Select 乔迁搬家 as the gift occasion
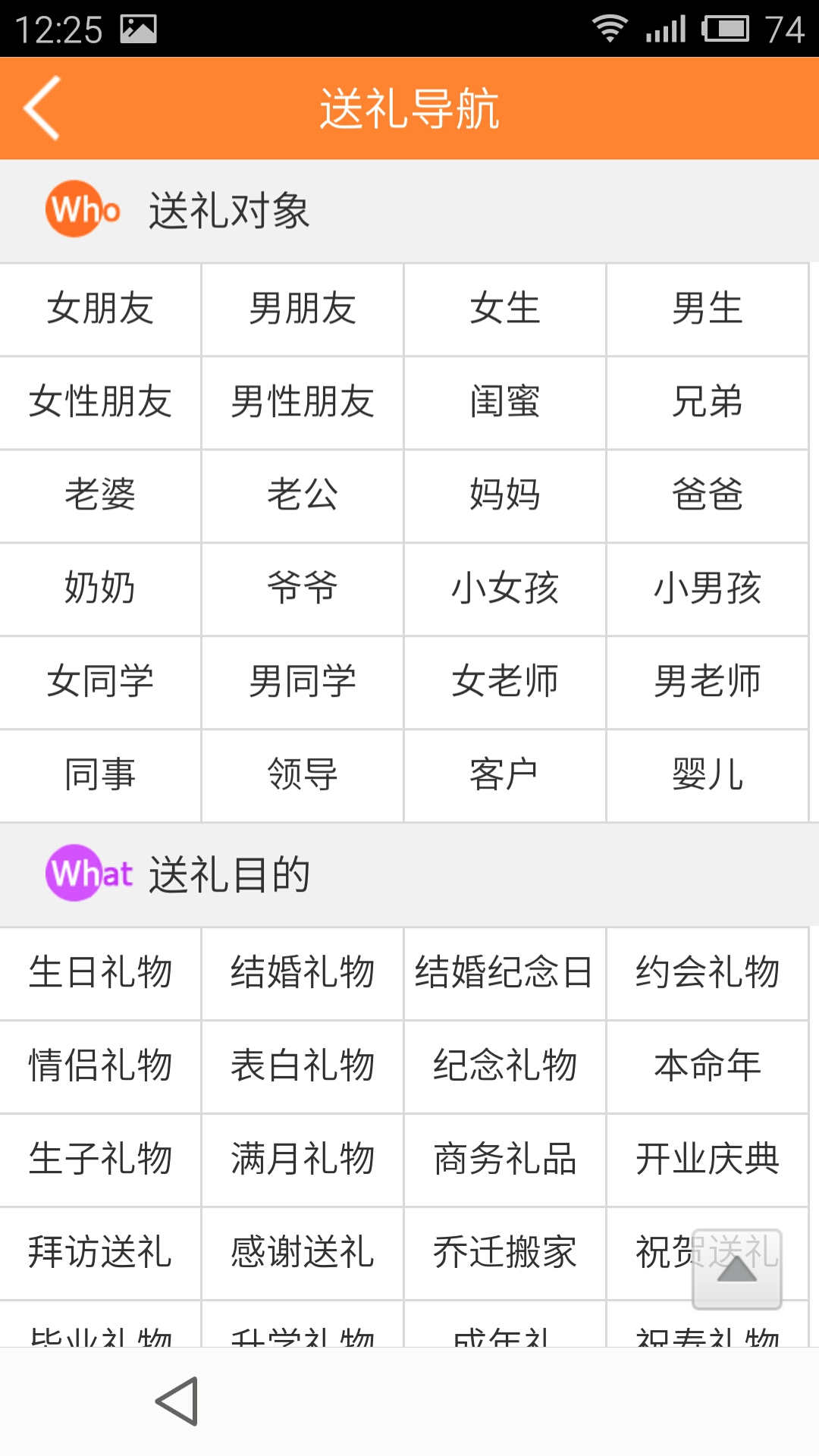Image resolution: width=819 pixels, height=1456 pixels. (505, 1253)
